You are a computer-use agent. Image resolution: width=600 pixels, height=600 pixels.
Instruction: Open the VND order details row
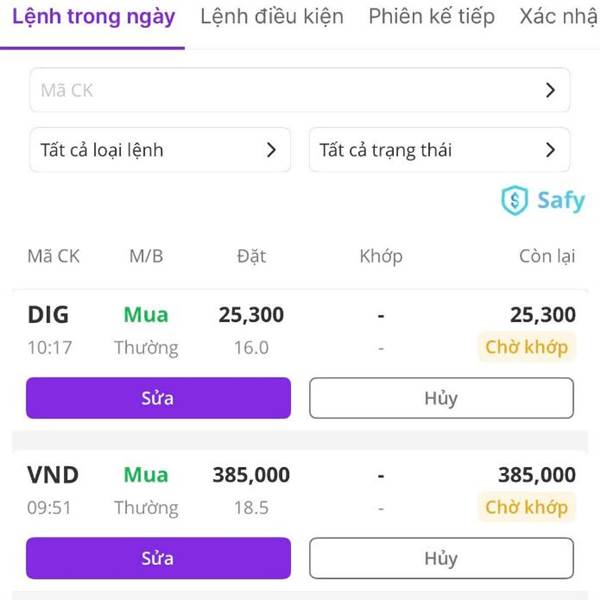click(x=301, y=491)
